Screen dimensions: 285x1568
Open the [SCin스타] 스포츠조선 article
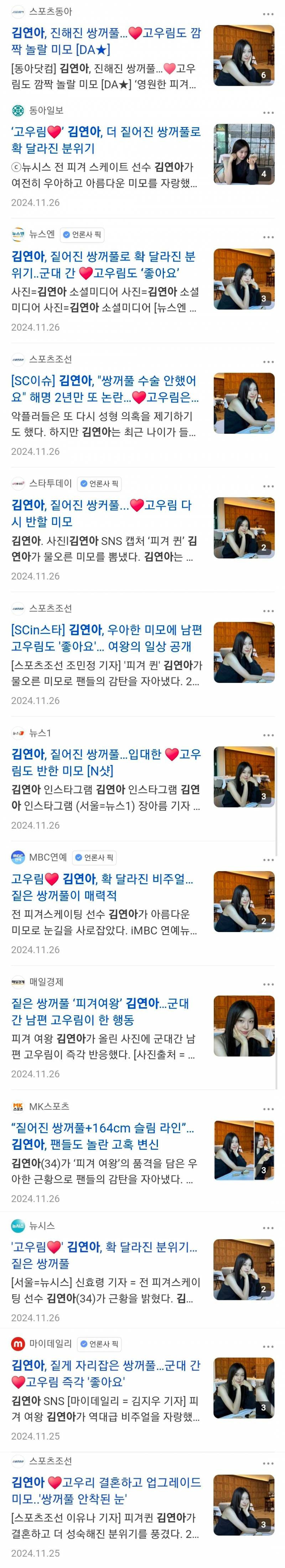tap(107, 638)
